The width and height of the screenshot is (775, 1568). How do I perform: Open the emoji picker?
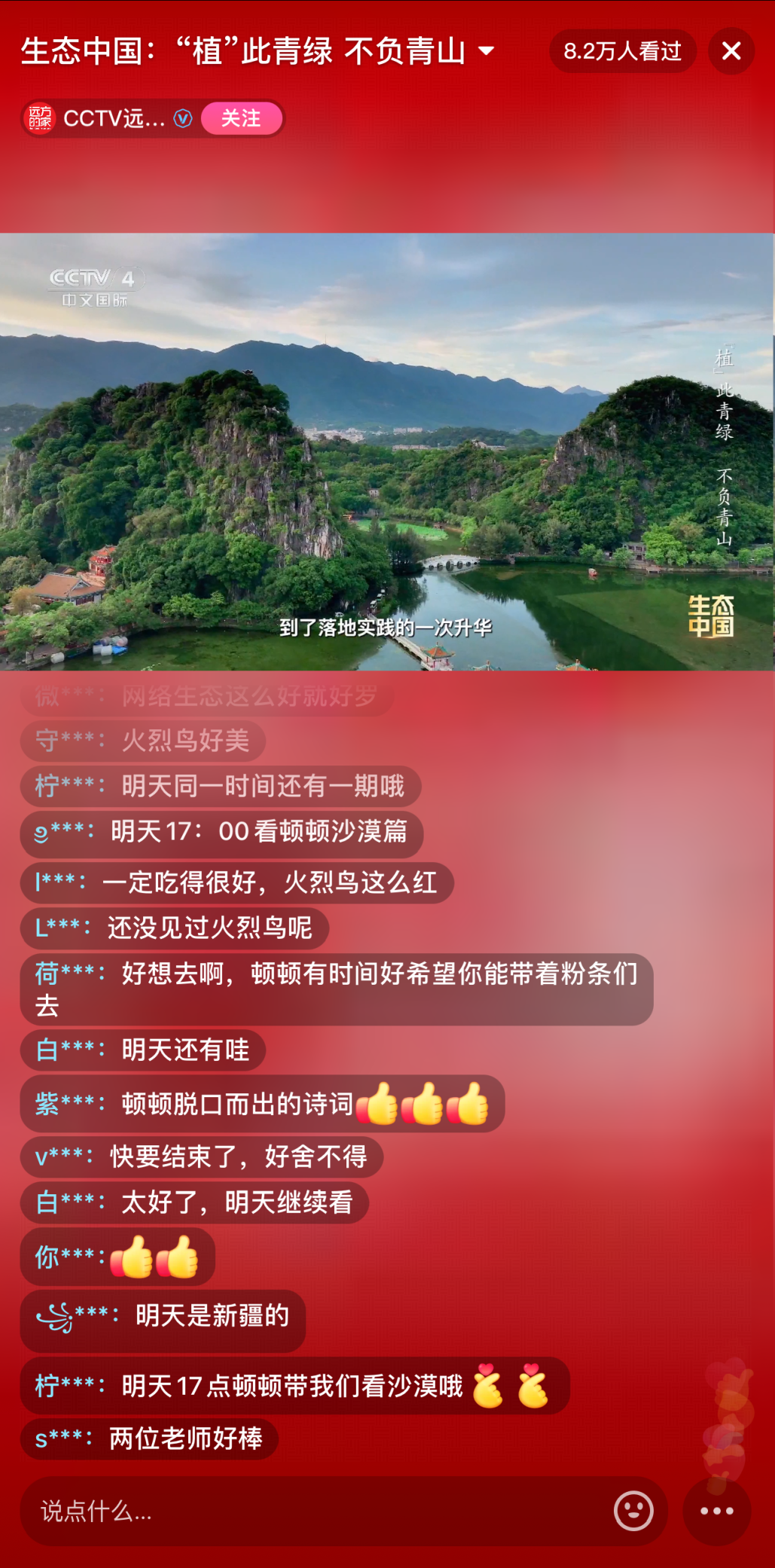point(633,1511)
